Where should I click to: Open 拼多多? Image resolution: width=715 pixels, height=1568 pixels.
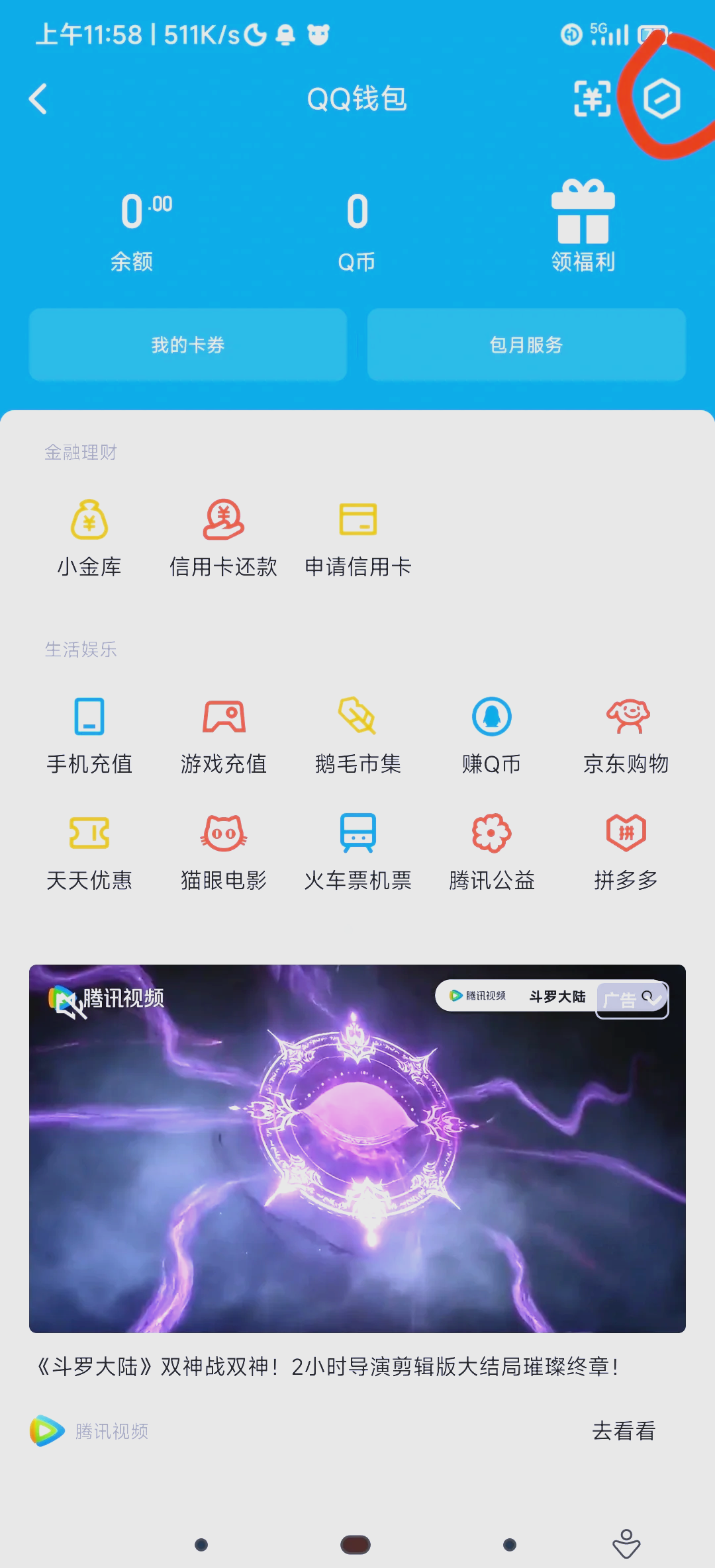point(626,851)
